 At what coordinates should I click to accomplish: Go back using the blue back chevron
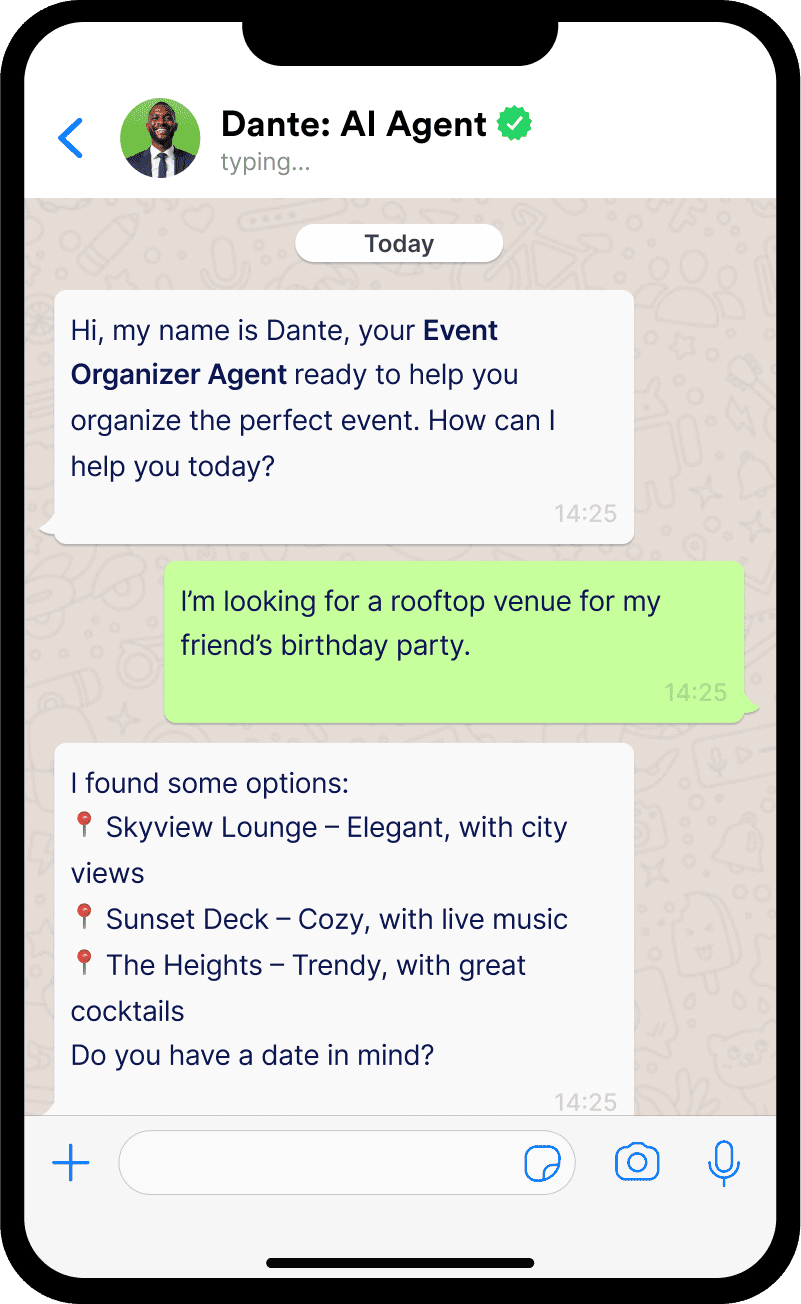70,138
